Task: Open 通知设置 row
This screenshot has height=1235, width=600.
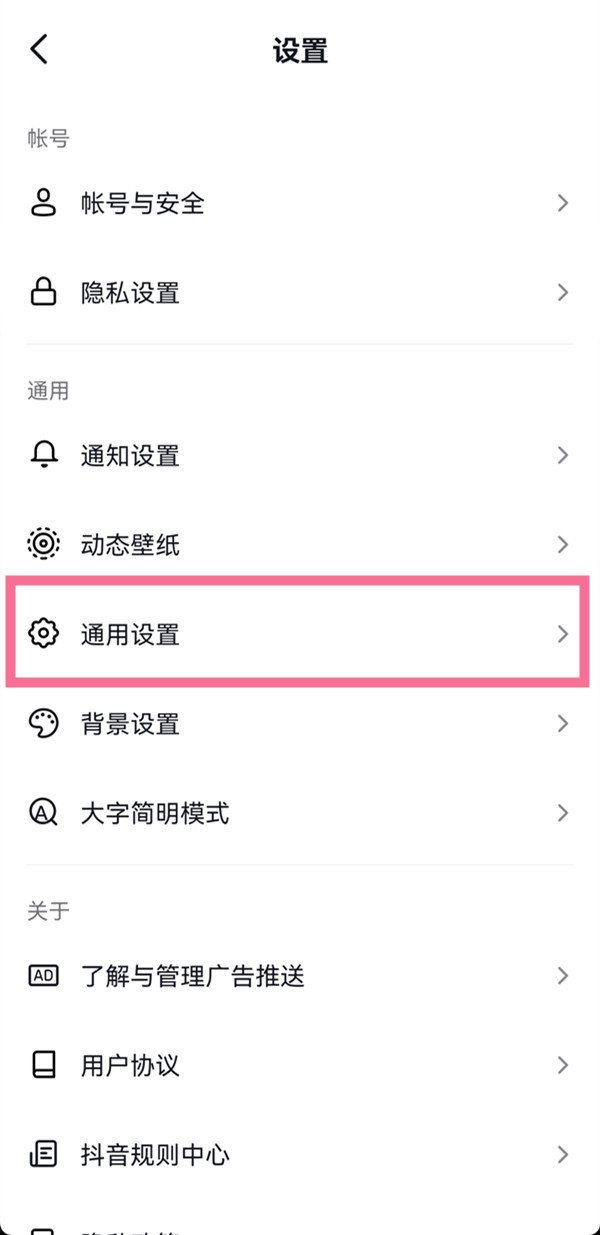Action: coord(298,456)
